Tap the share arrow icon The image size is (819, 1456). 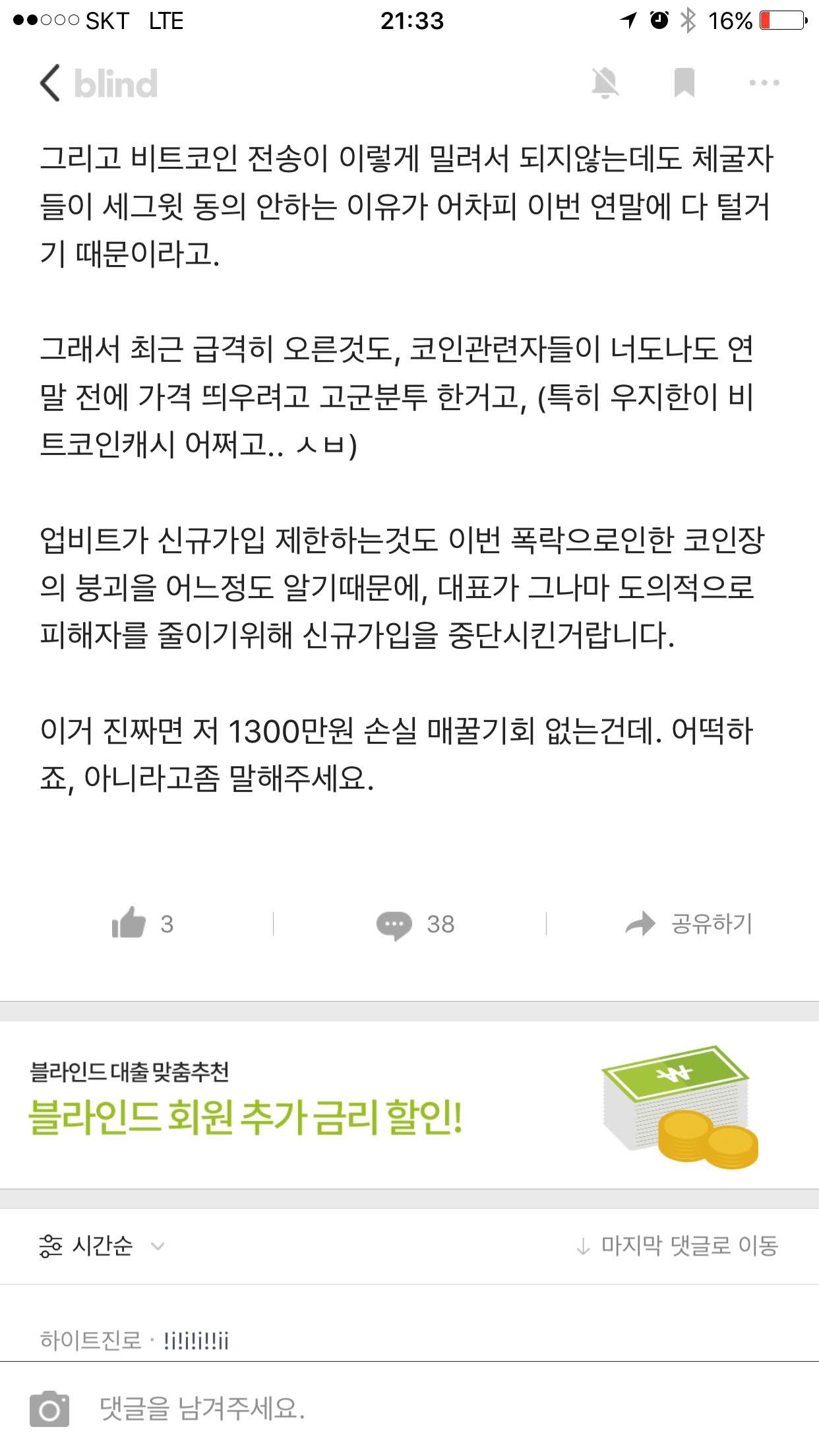638,925
